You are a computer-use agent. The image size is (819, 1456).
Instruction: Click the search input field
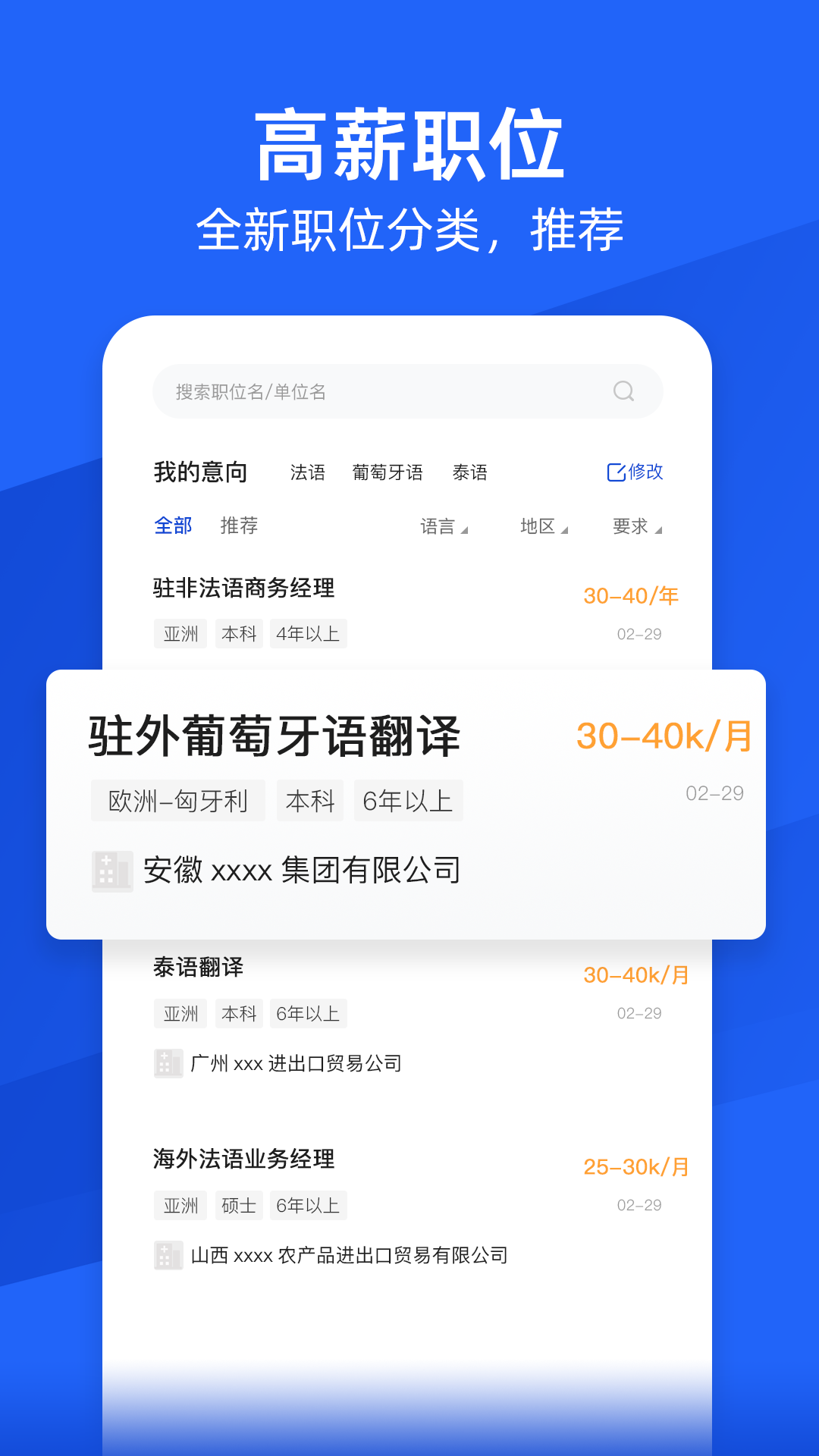pyautogui.click(x=341, y=391)
